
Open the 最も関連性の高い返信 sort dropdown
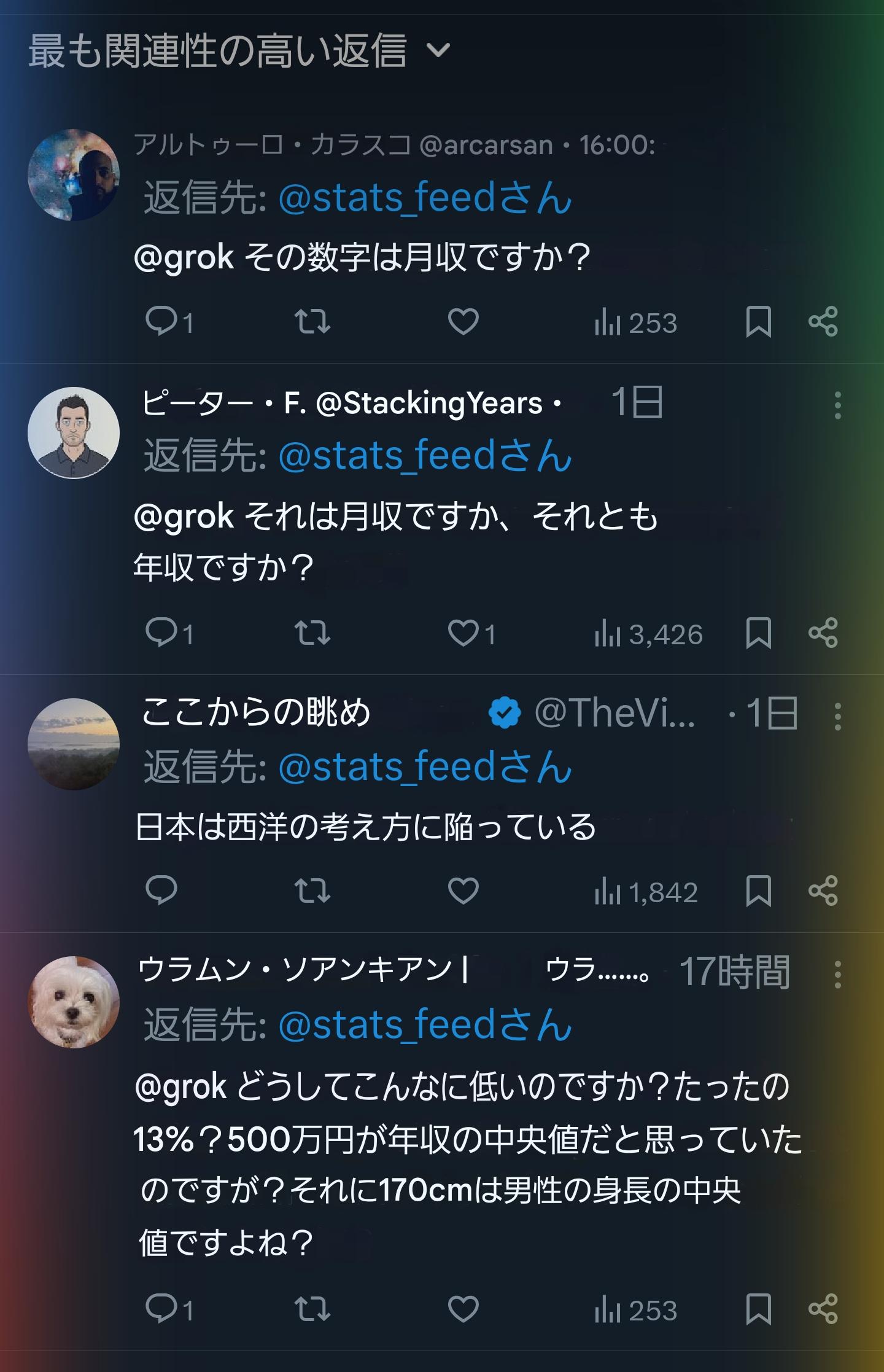point(438,51)
